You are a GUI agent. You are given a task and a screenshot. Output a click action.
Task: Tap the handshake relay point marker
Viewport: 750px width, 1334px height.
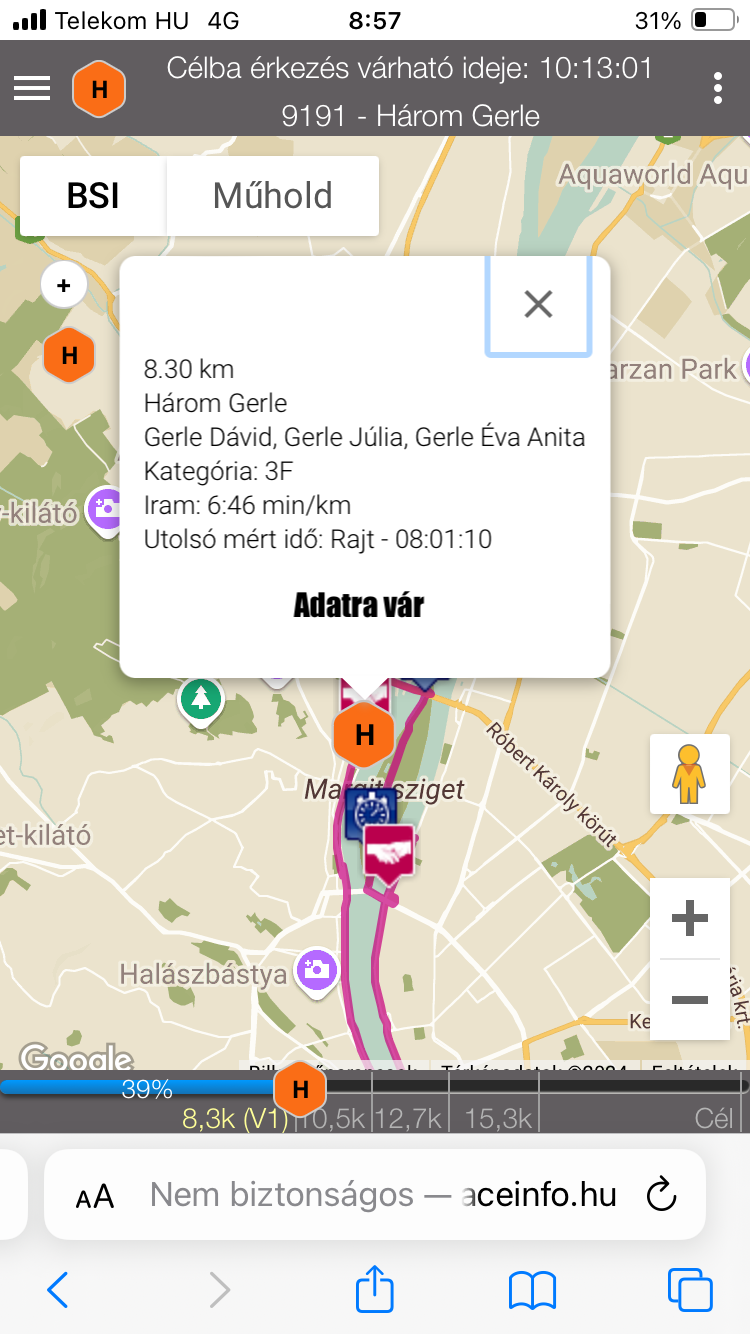coord(388,849)
